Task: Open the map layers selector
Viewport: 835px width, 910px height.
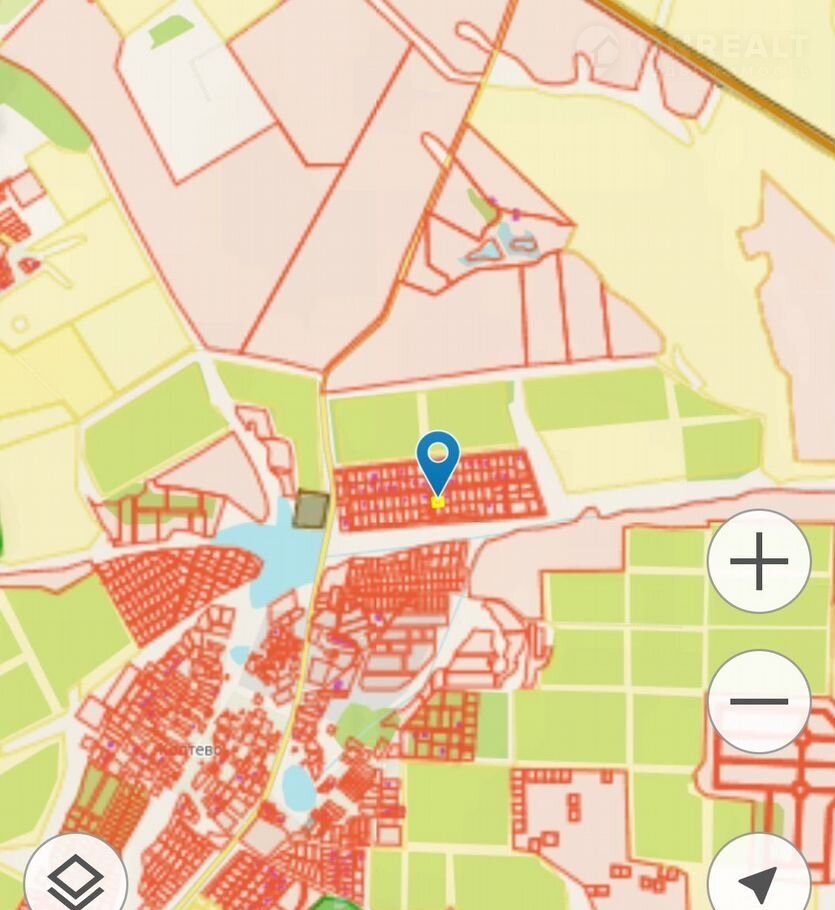Action: coord(76,878)
